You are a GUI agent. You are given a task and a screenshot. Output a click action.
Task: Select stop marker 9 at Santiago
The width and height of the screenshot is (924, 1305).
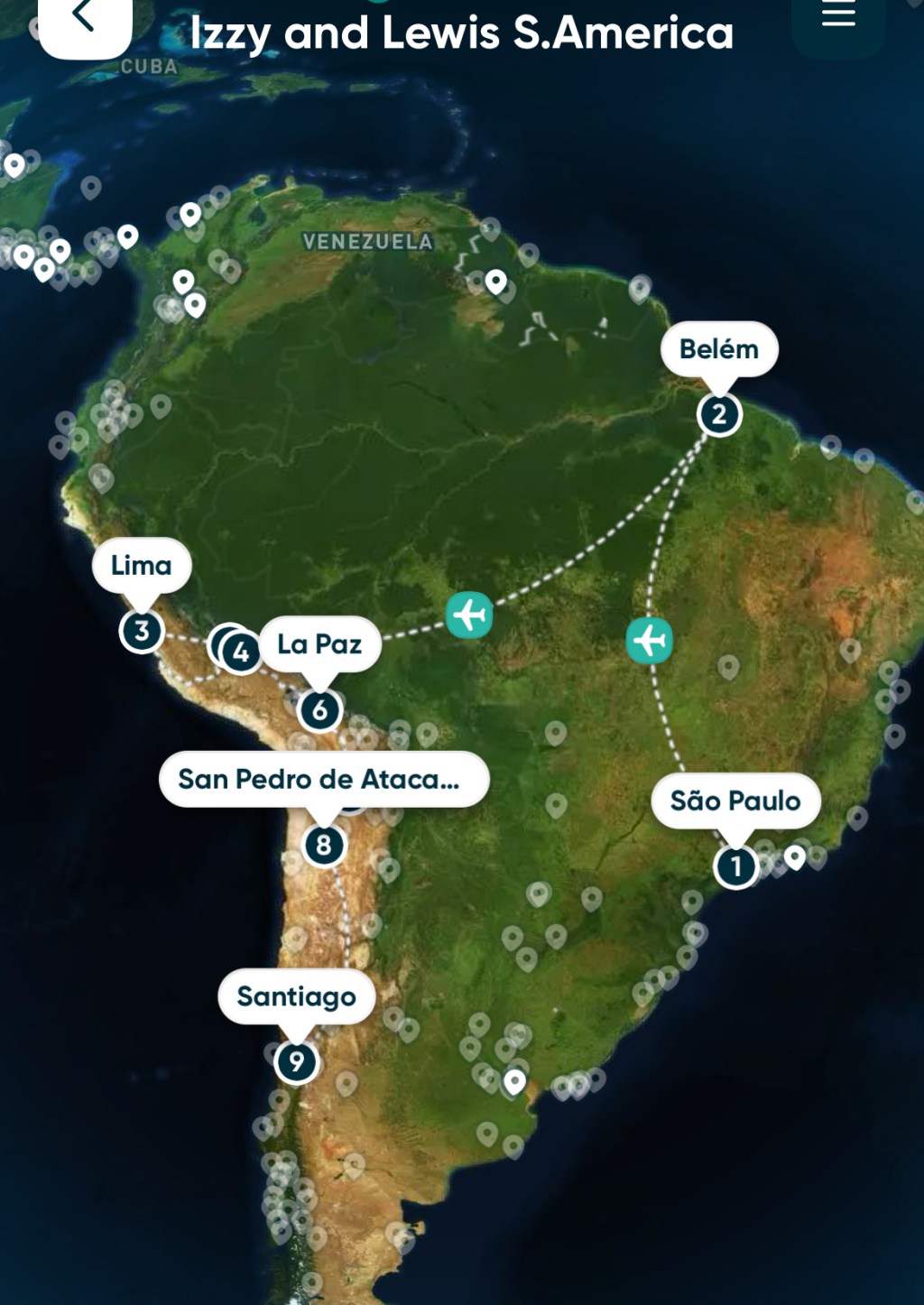point(297,1062)
